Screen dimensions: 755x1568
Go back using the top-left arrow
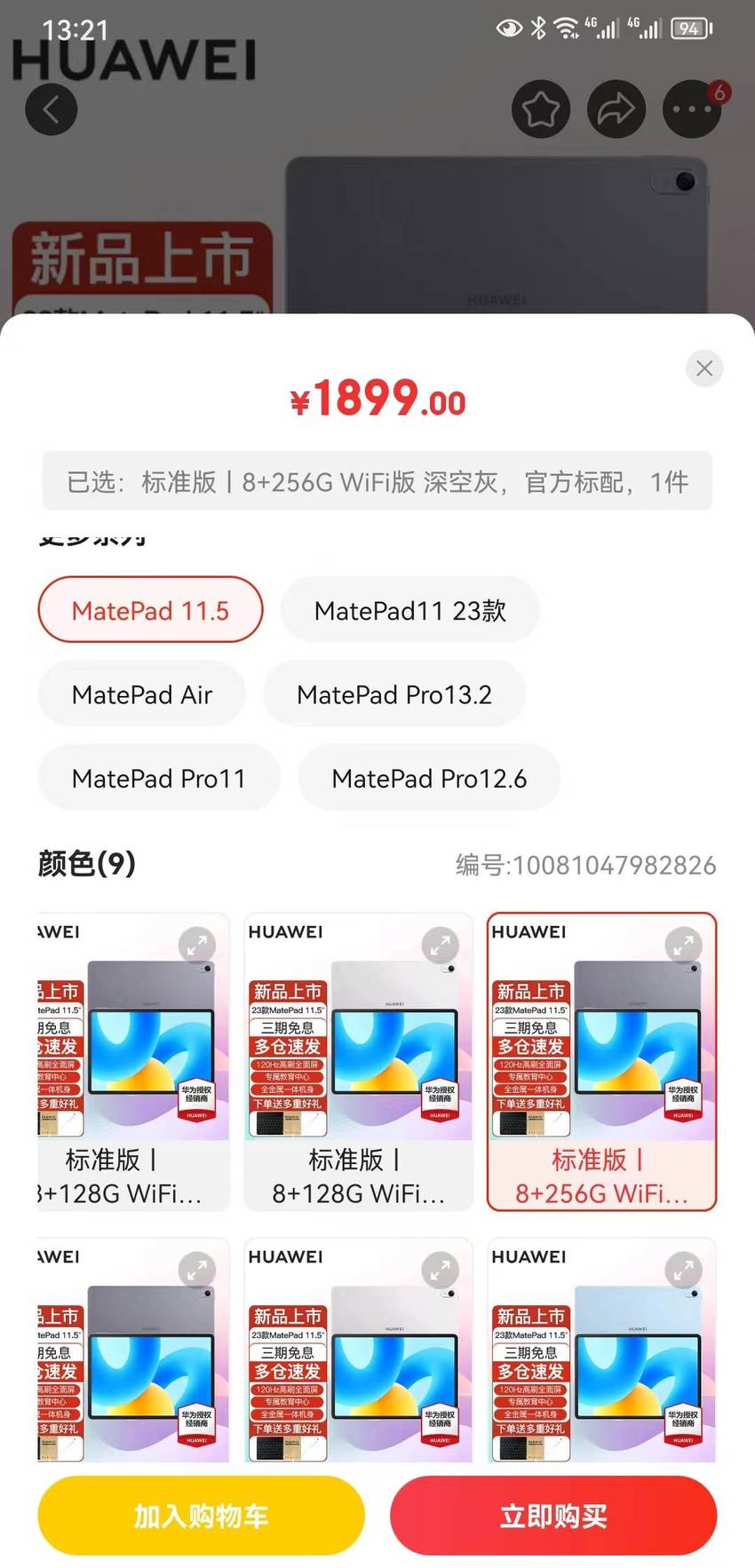click(52, 109)
